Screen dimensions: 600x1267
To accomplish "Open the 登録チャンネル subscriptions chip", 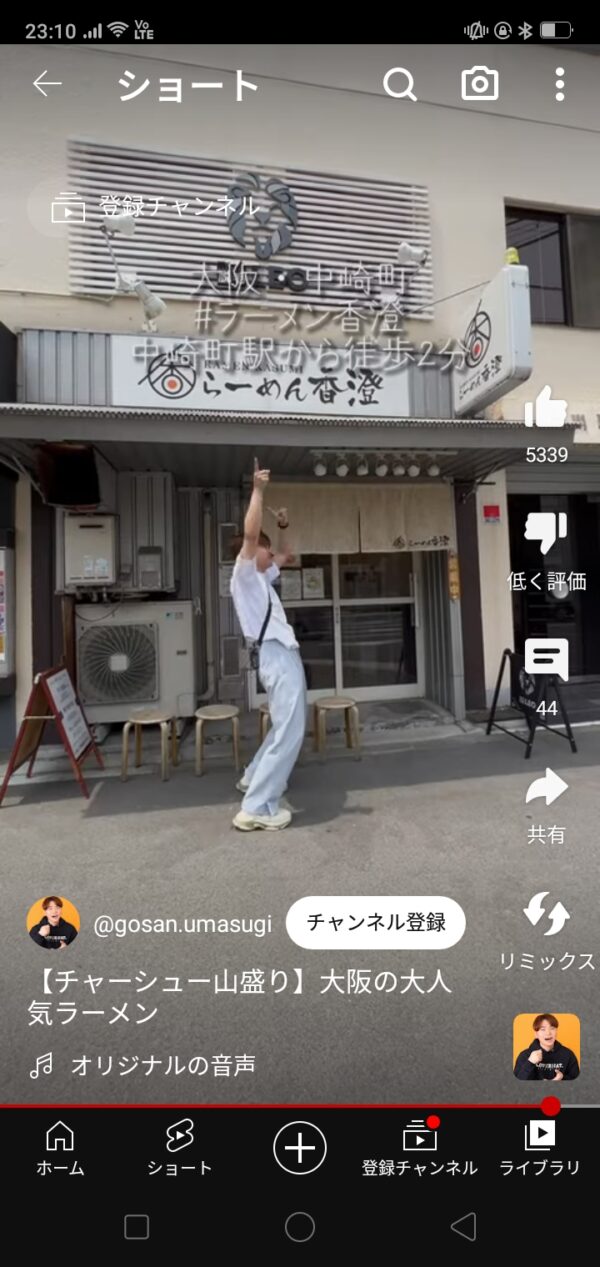I will pyautogui.click(x=157, y=208).
